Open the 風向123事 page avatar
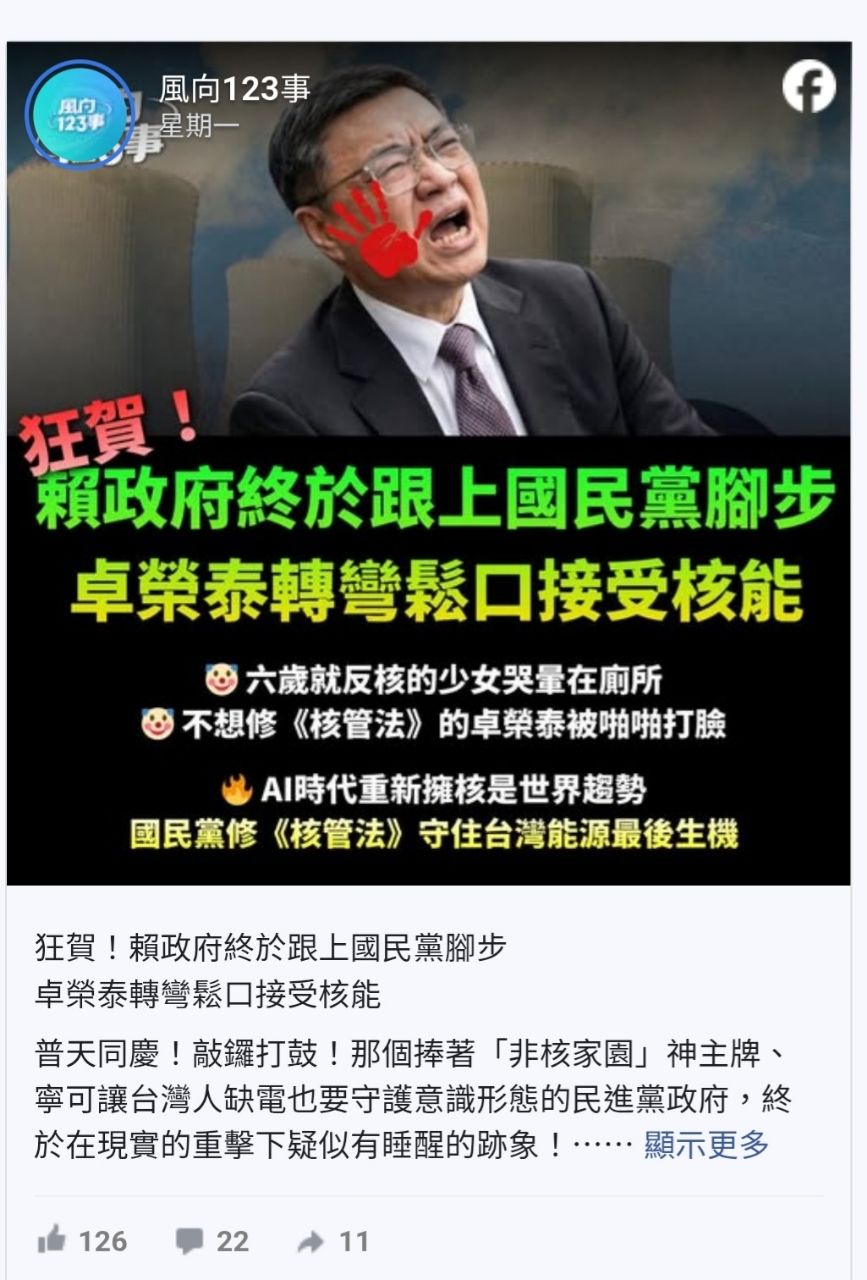The image size is (867, 1280). coord(80,113)
